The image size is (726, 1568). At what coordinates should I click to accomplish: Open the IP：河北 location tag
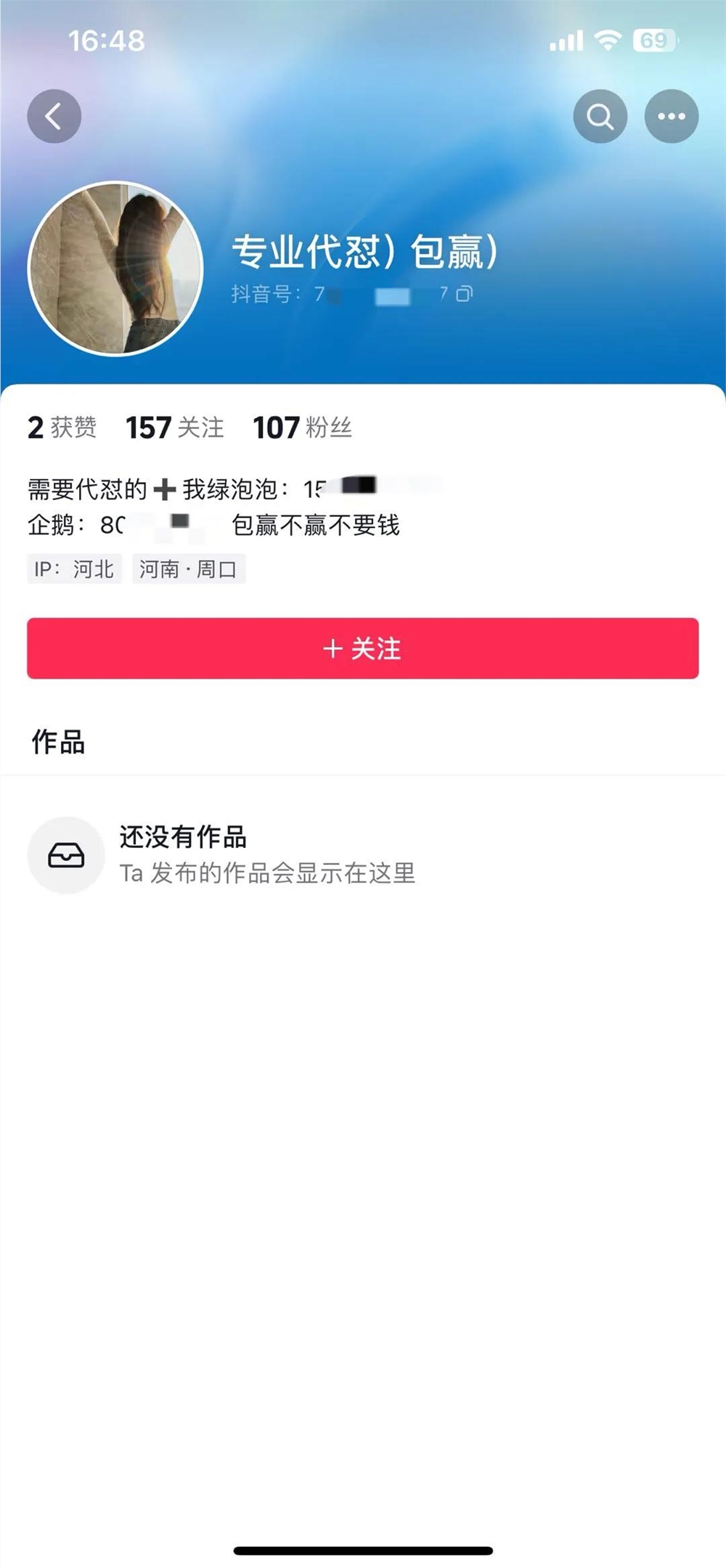point(75,569)
